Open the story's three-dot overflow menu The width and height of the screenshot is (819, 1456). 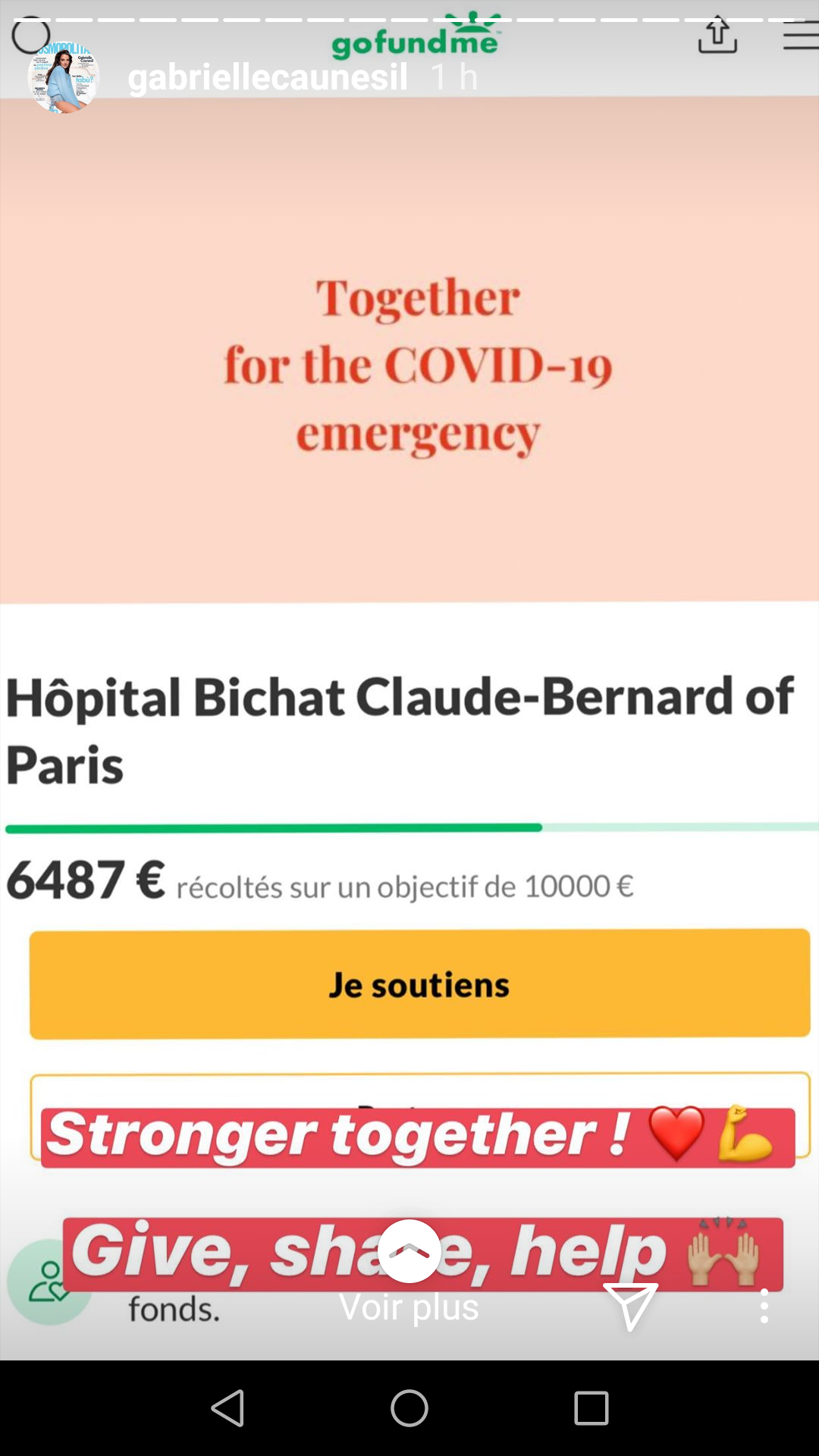click(x=764, y=1306)
